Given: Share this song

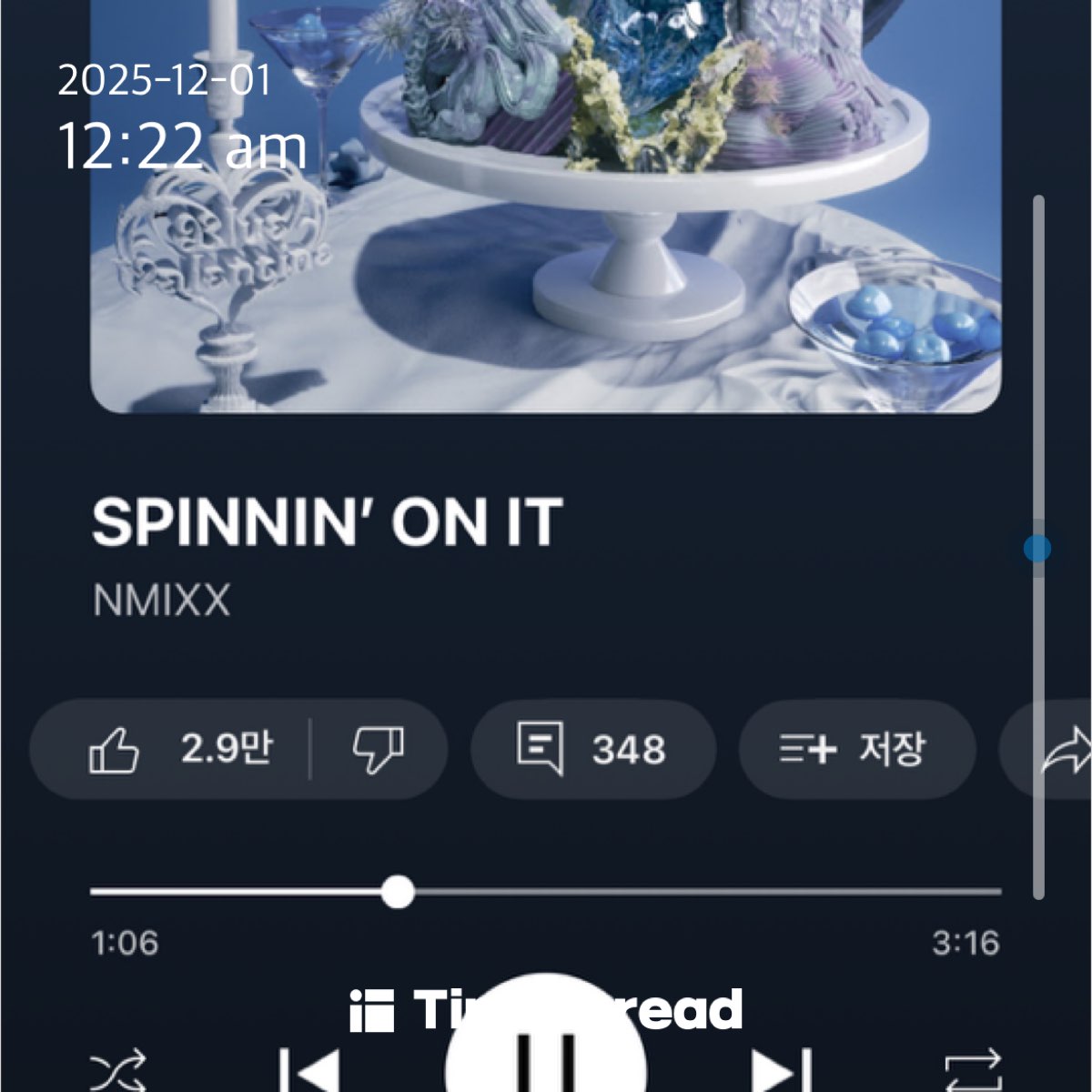Looking at the screenshot, I should click(x=1063, y=749).
